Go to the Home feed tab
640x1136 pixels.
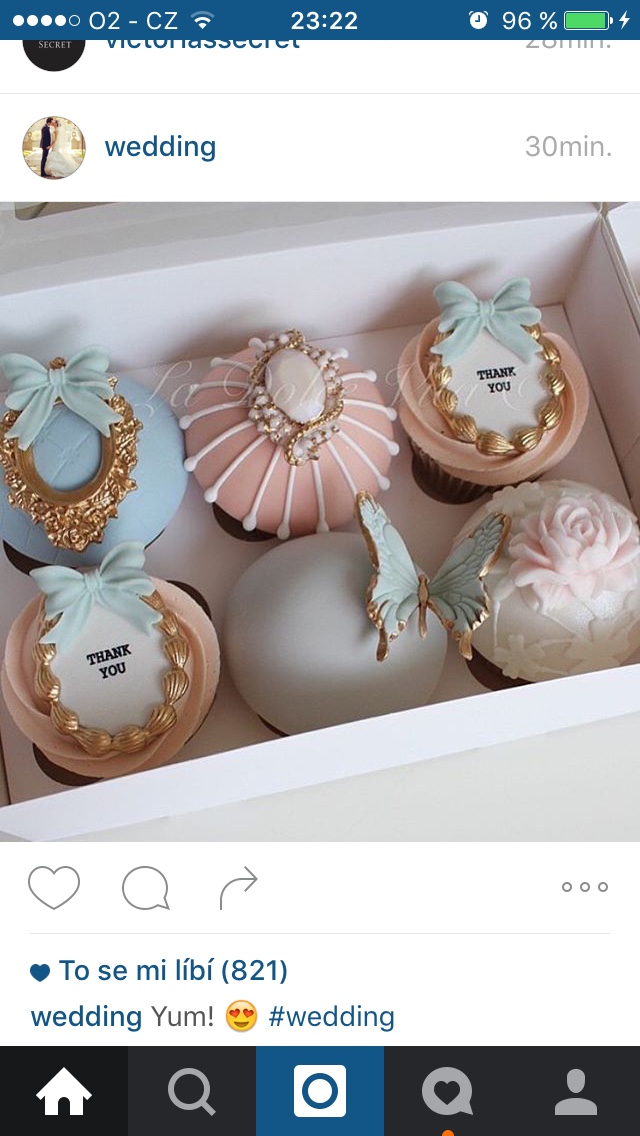64,1091
